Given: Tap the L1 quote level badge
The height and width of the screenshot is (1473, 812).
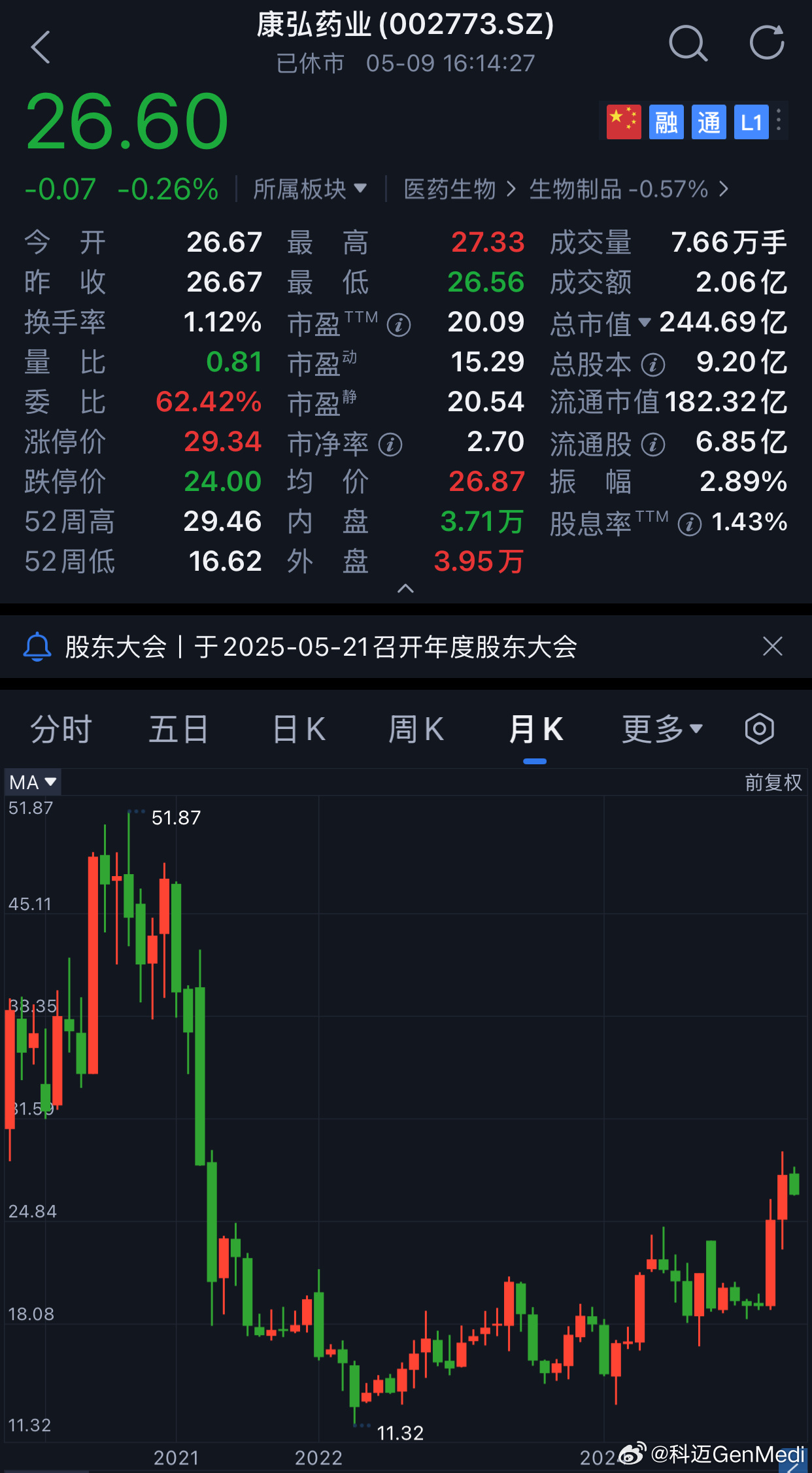Looking at the screenshot, I should pyautogui.click(x=751, y=122).
